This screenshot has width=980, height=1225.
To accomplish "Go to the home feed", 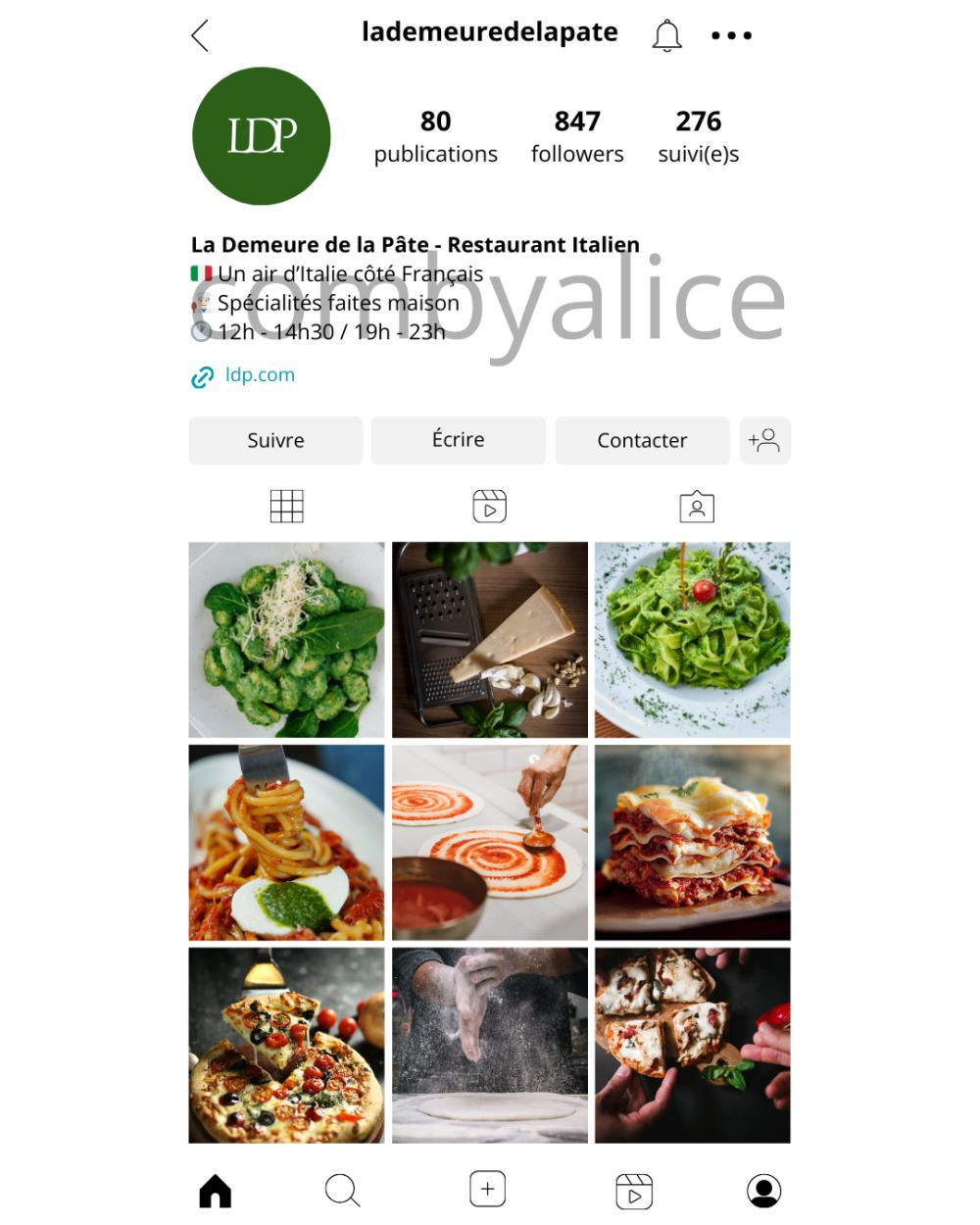I will [216, 1191].
